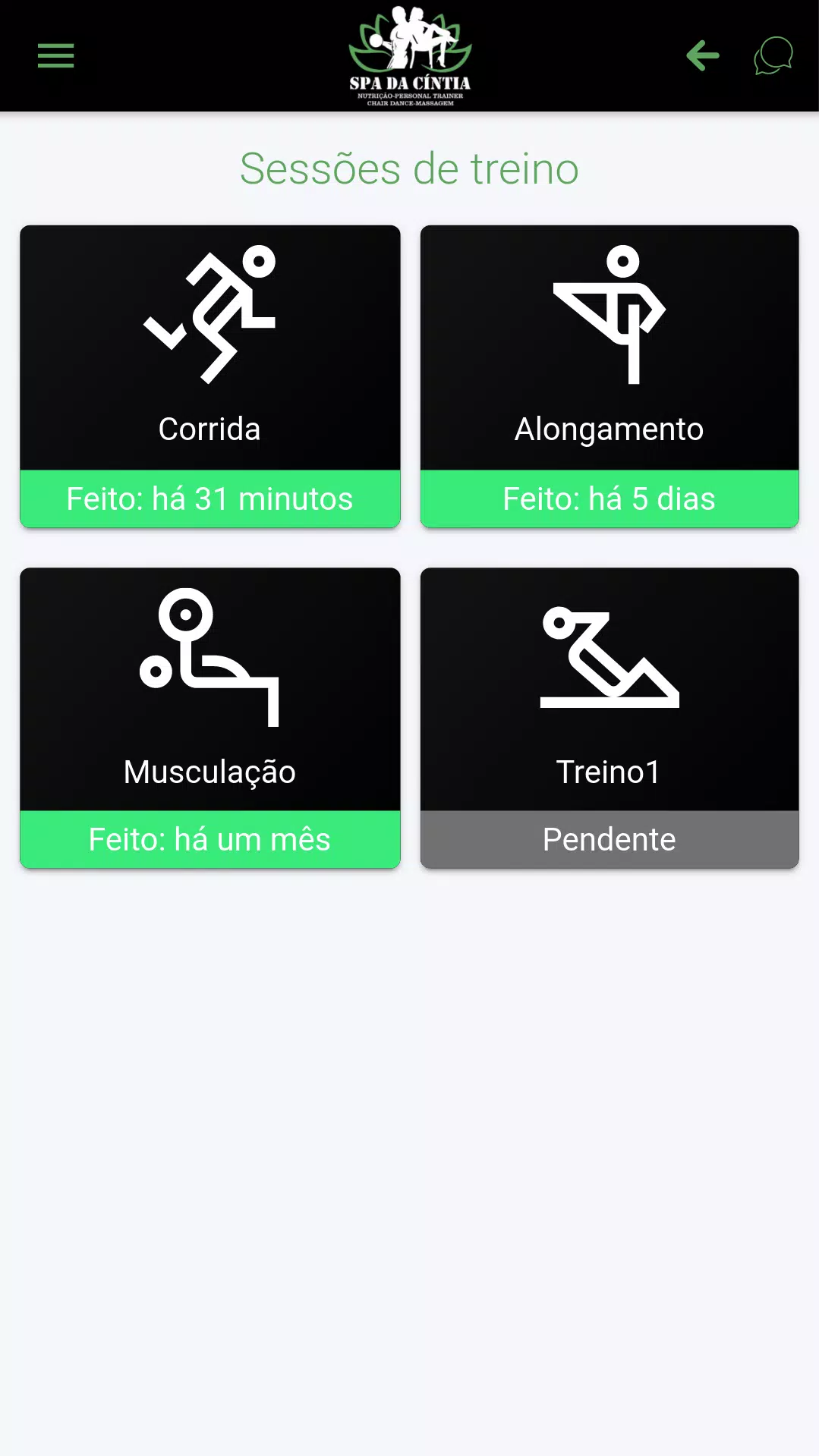
Task: Open the Alongamento training session
Action: (x=610, y=376)
